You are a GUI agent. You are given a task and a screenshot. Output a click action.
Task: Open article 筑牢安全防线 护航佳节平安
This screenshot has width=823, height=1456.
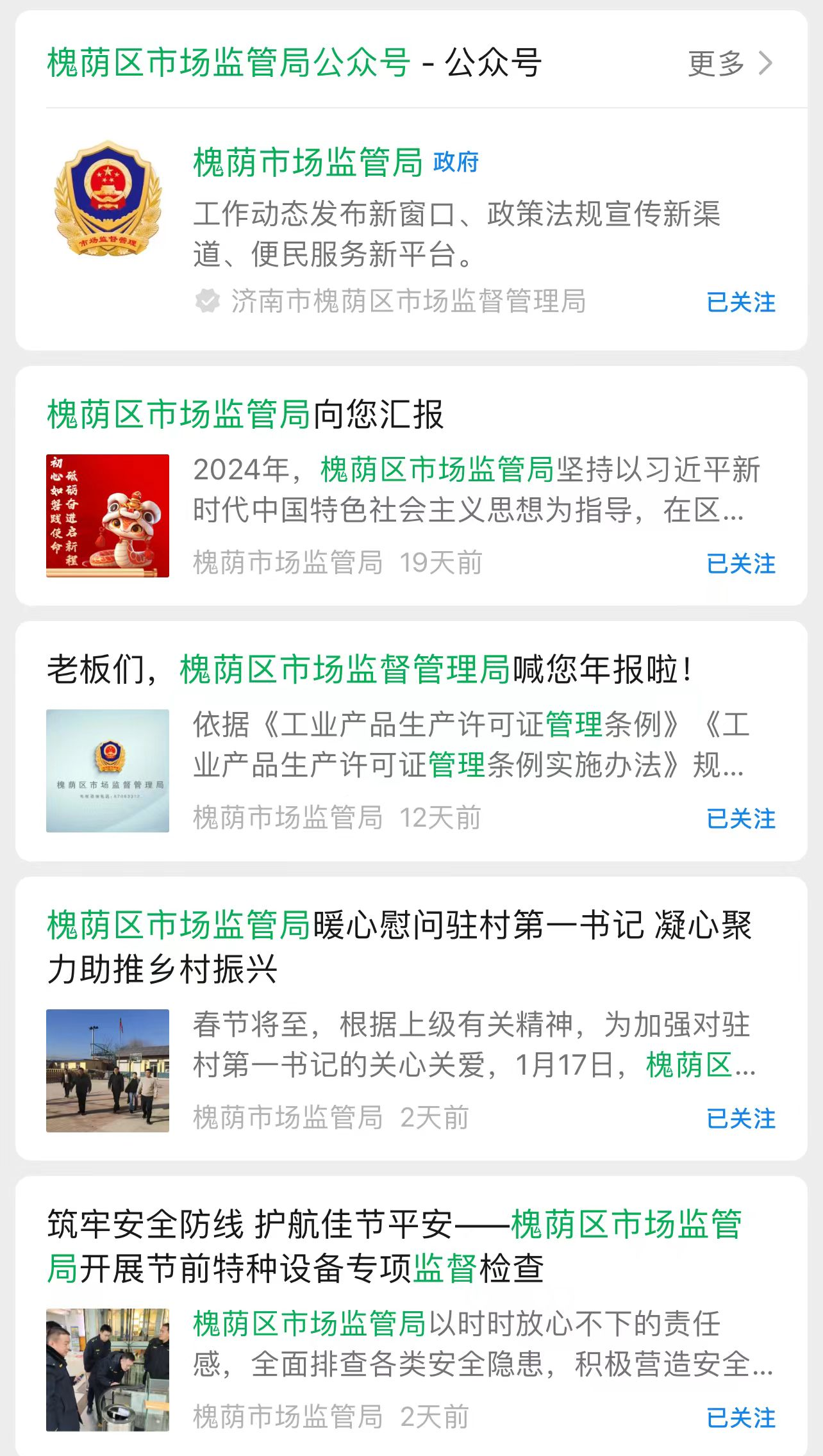click(x=394, y=1246)
